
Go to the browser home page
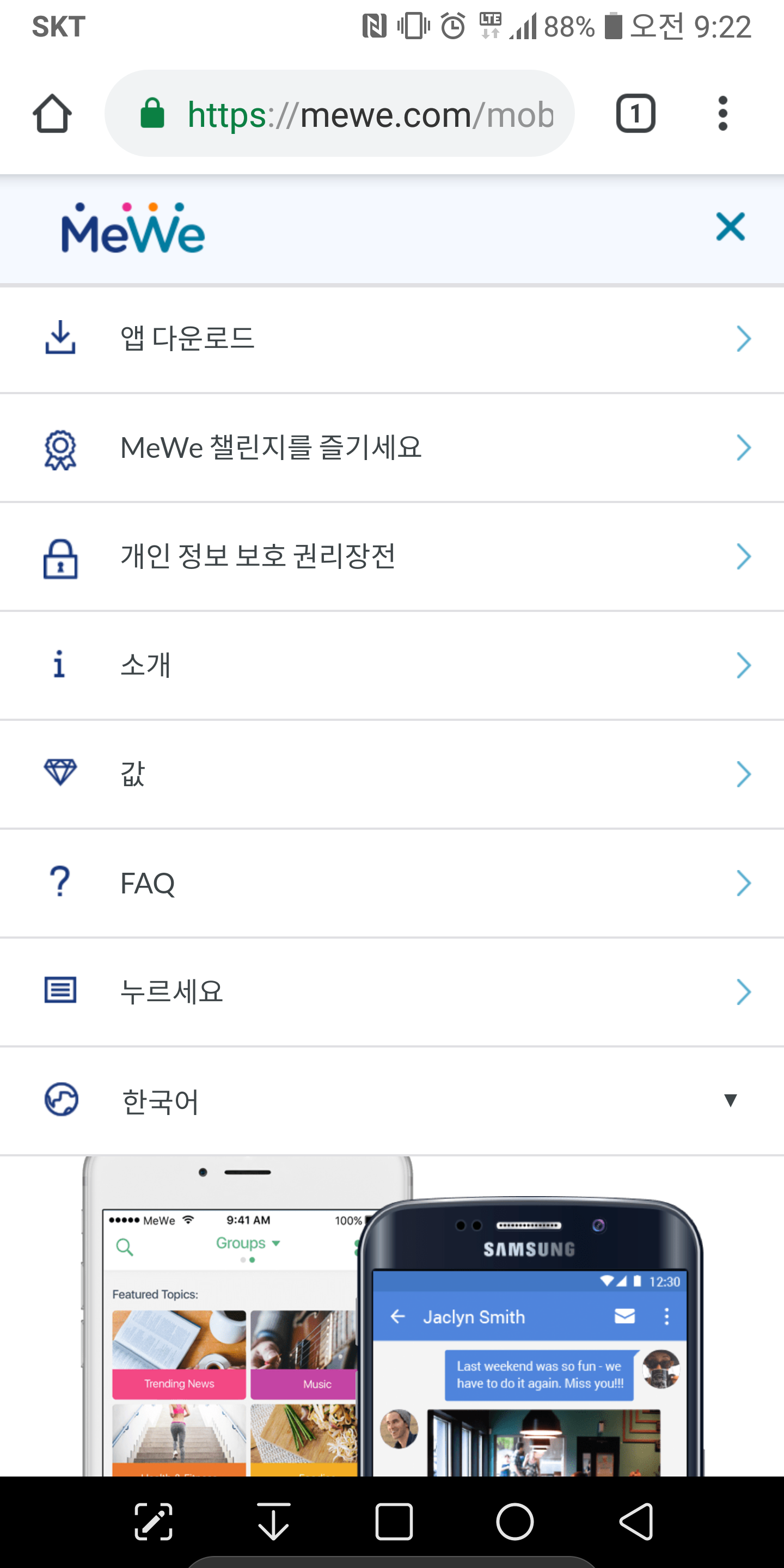click(x=52, y=114)
